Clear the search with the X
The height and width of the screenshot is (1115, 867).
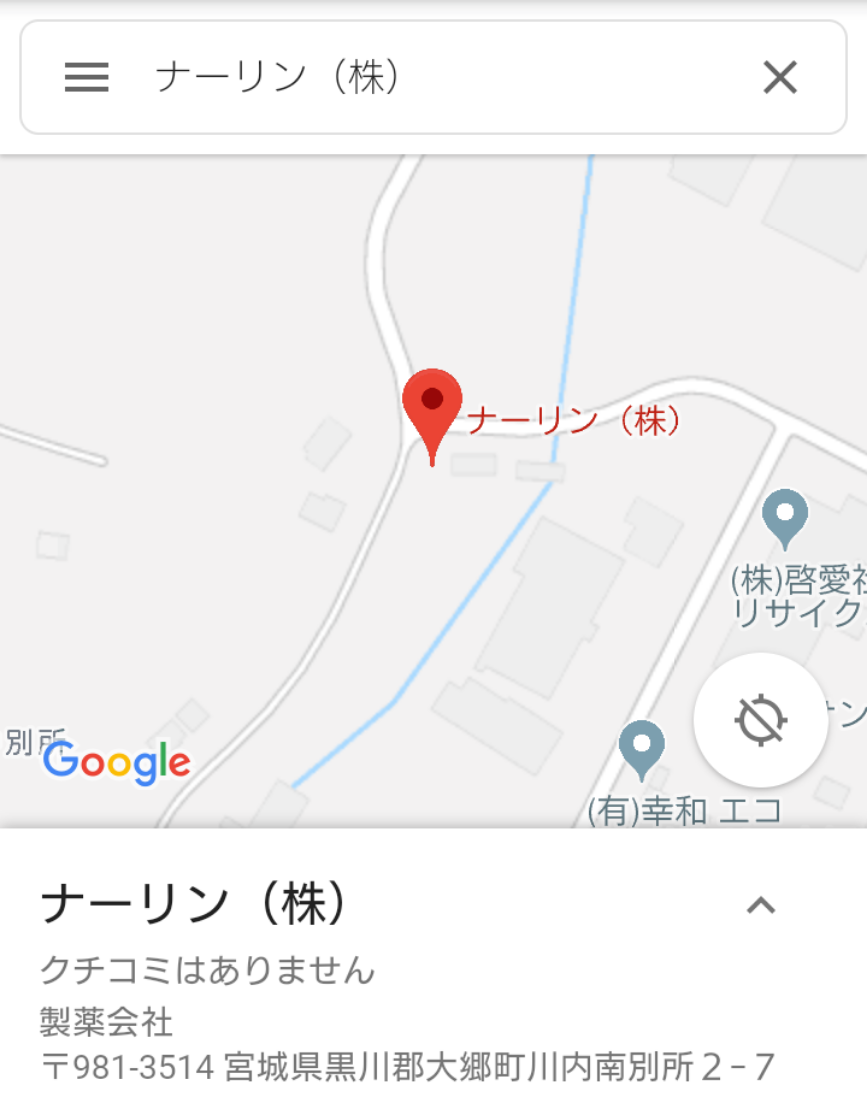779,77
